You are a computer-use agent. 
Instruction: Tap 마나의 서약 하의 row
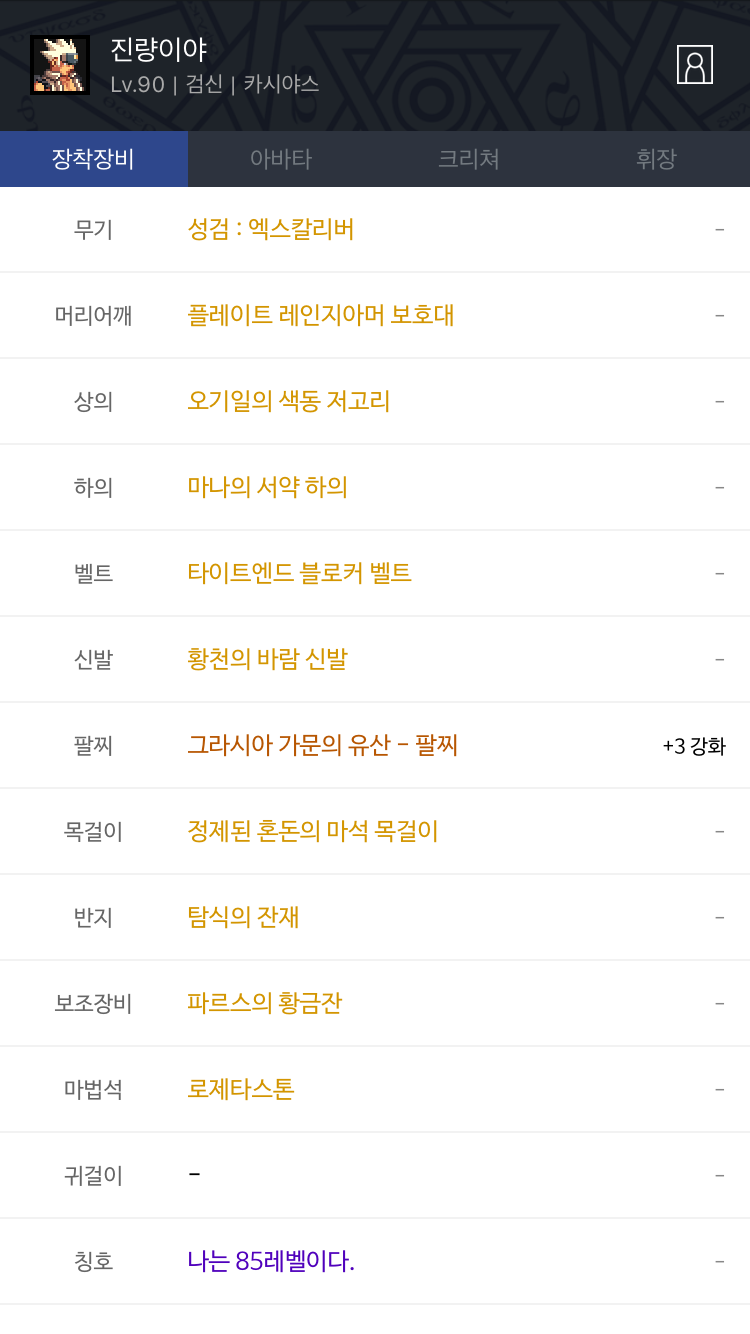coord(268,488)
